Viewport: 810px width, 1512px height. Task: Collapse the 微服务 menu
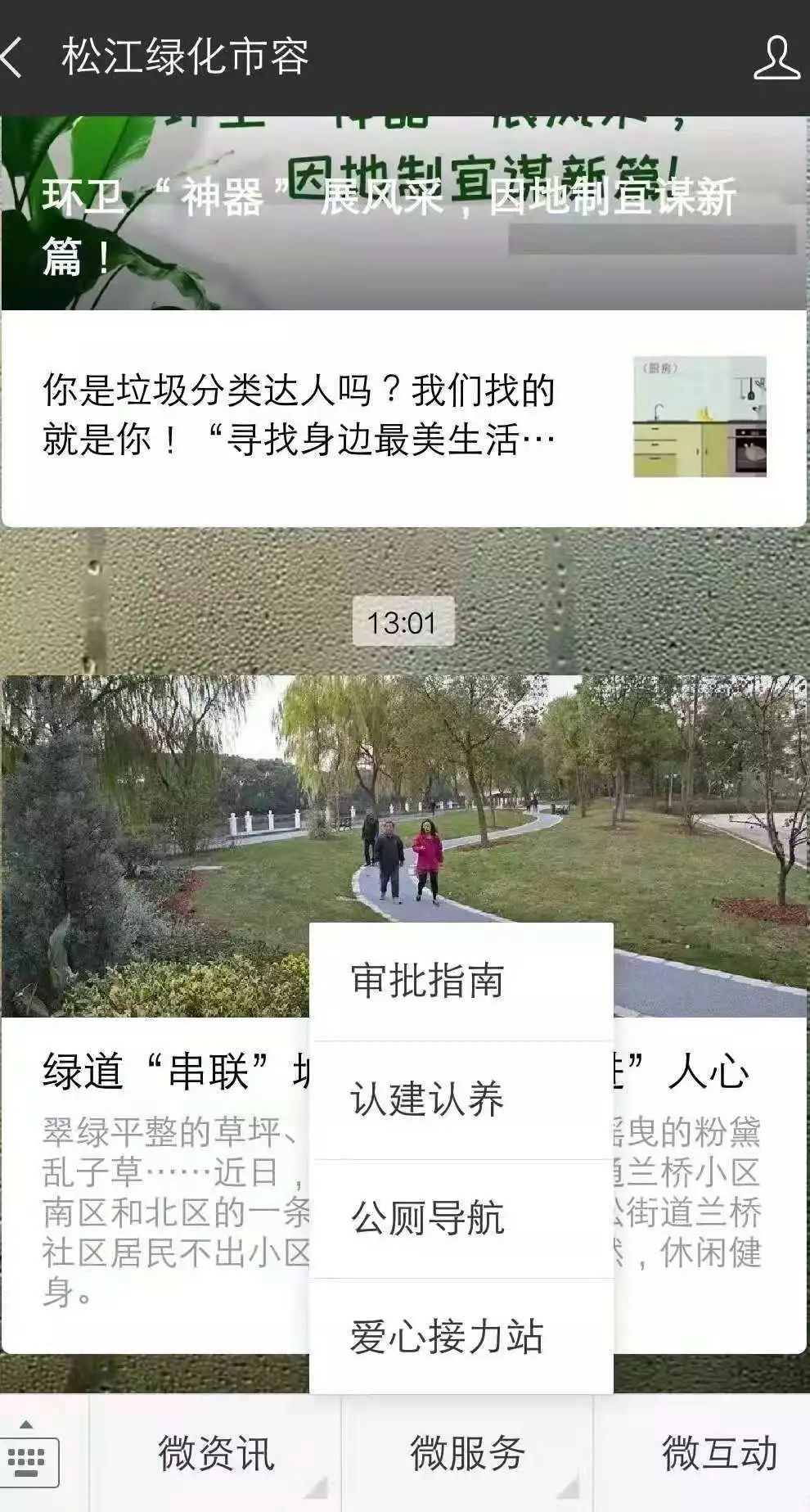click(466, 1455)
